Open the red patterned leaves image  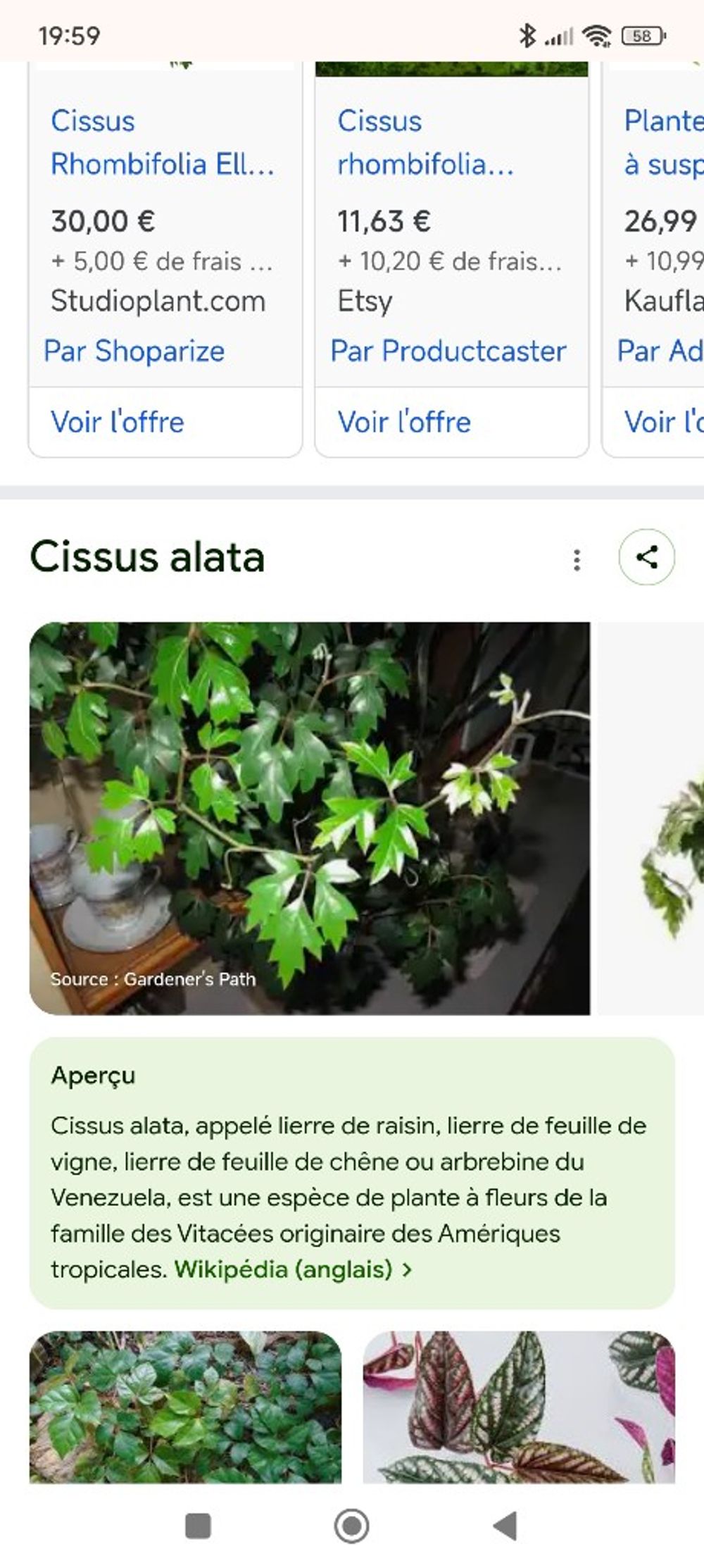pyautogui.click(x=519, y=1406)
